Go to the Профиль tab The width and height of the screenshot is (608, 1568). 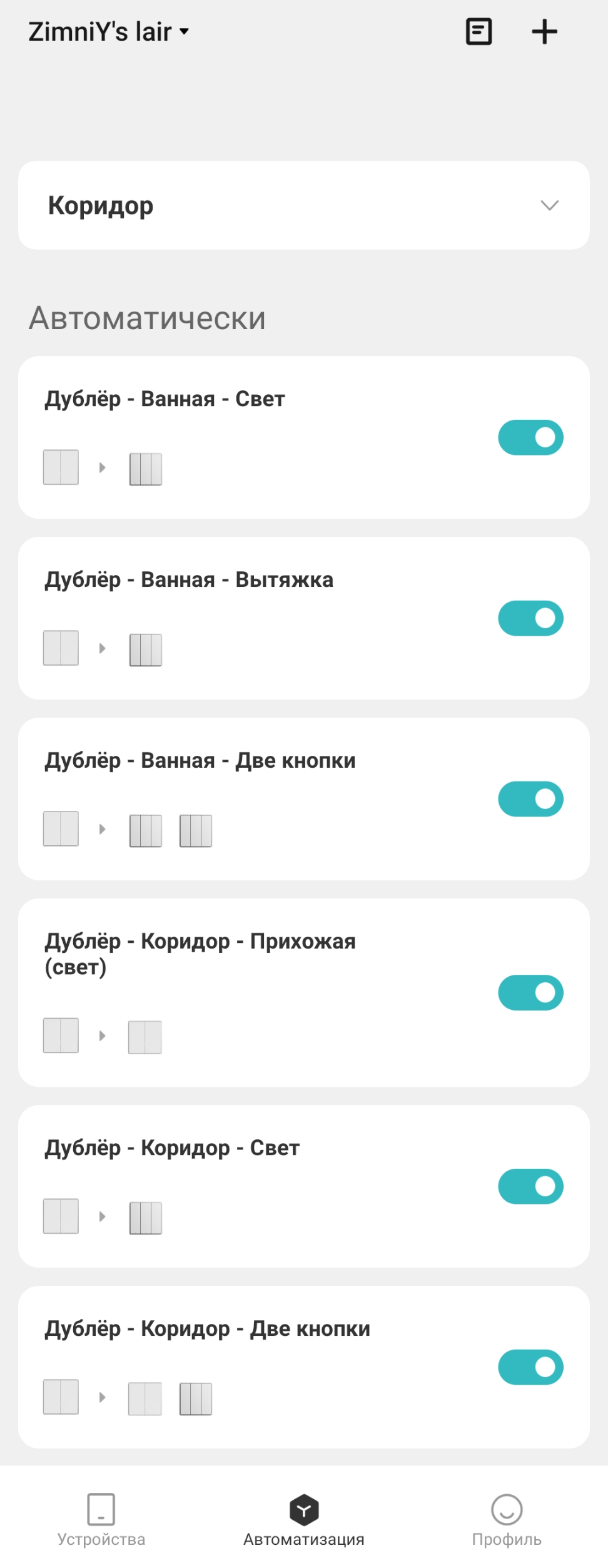[507, 1519]
